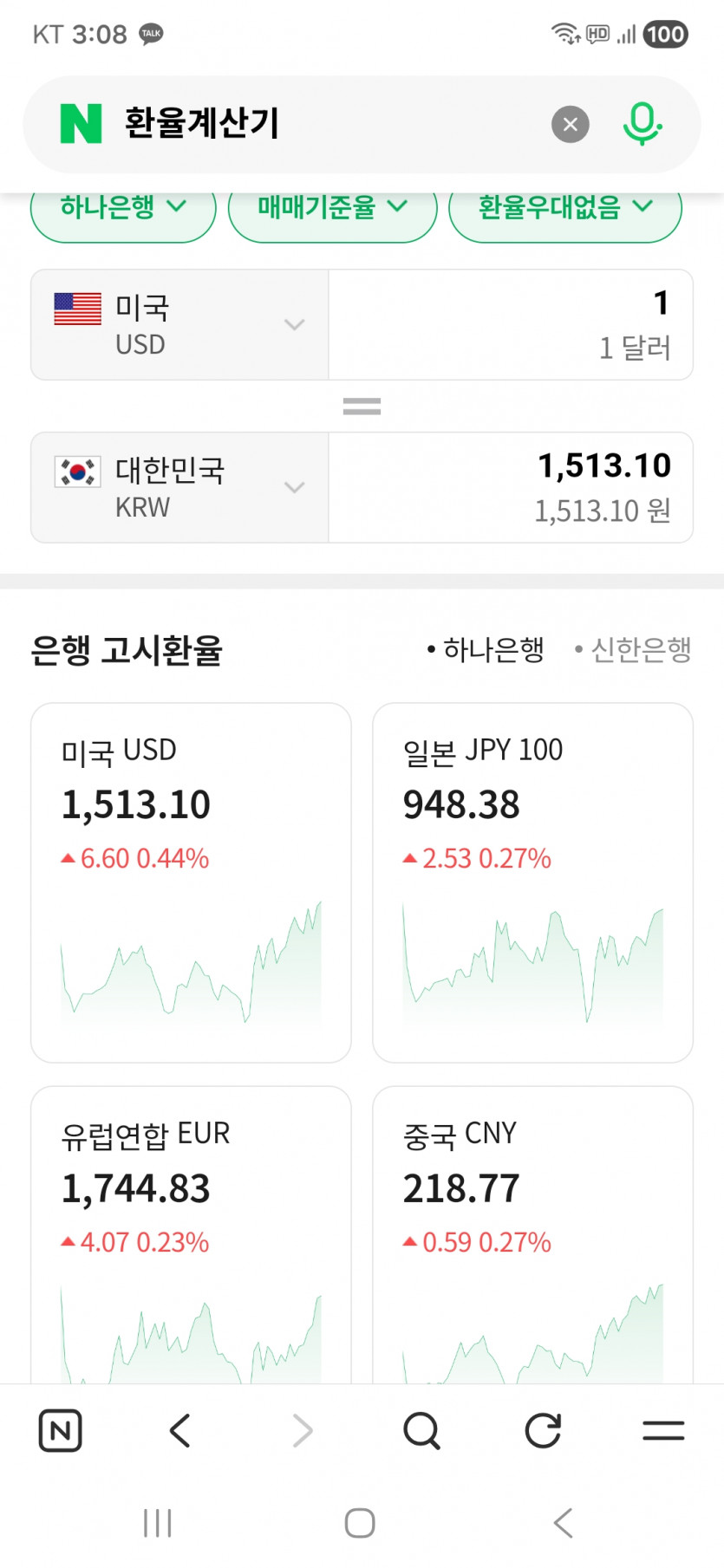Open search from the bottom toolbar

422,1430
